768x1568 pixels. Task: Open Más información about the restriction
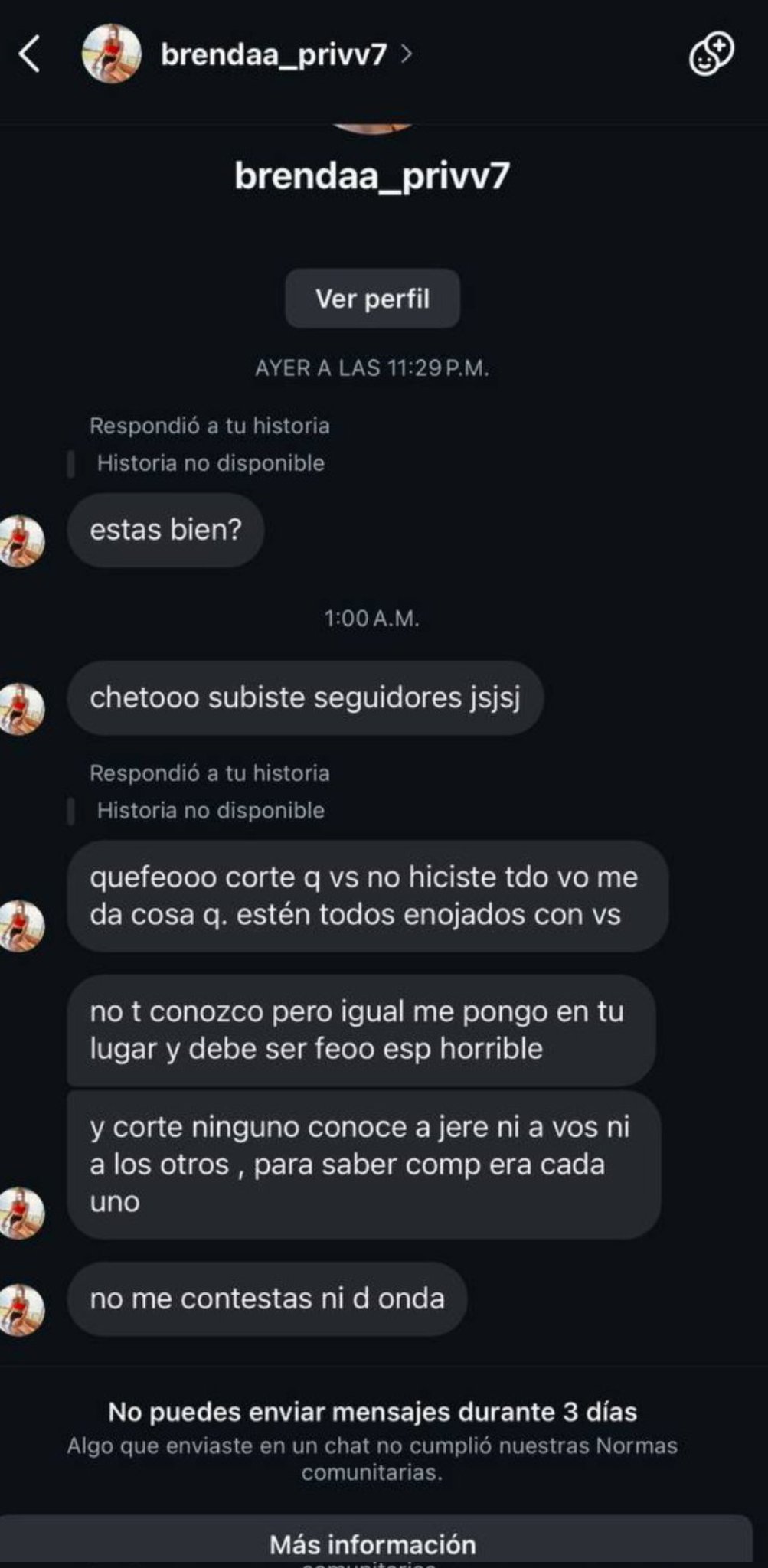[373, 1543]
